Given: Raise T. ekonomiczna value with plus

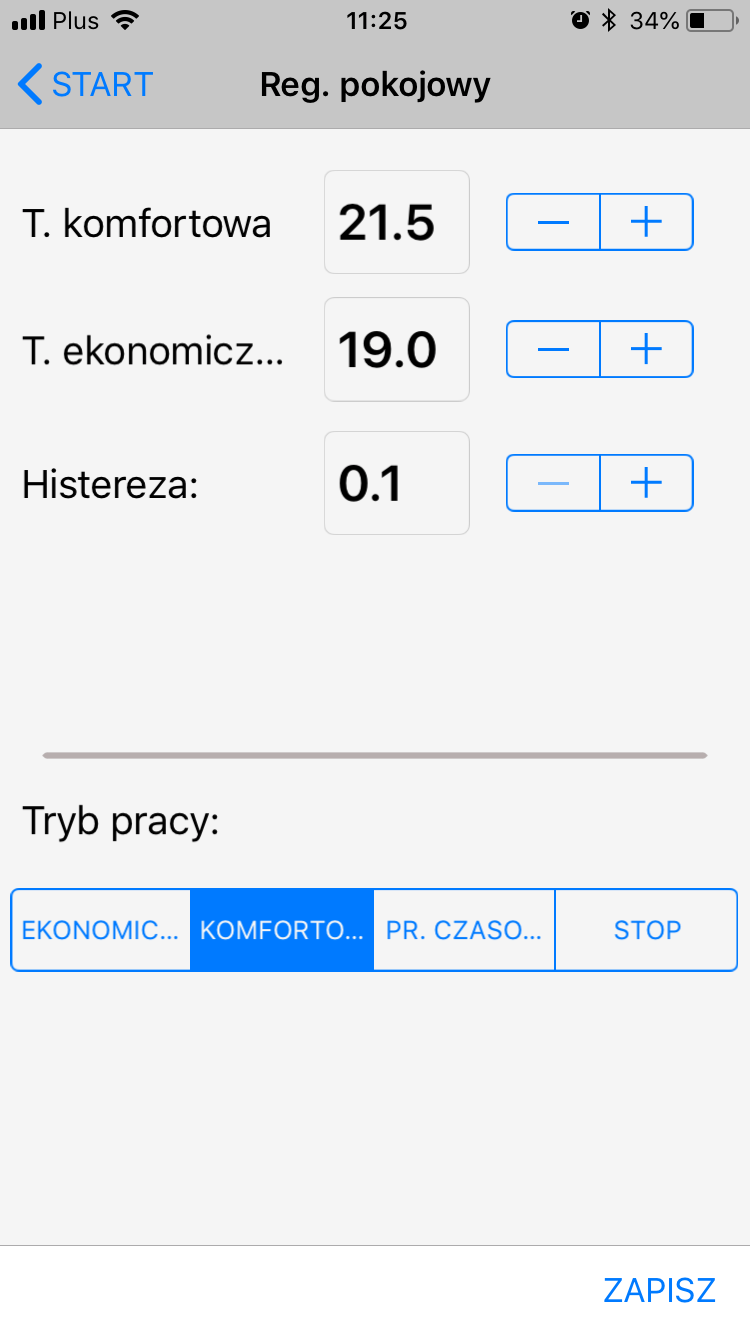Looking at the screenshot, I should (647, 349).
